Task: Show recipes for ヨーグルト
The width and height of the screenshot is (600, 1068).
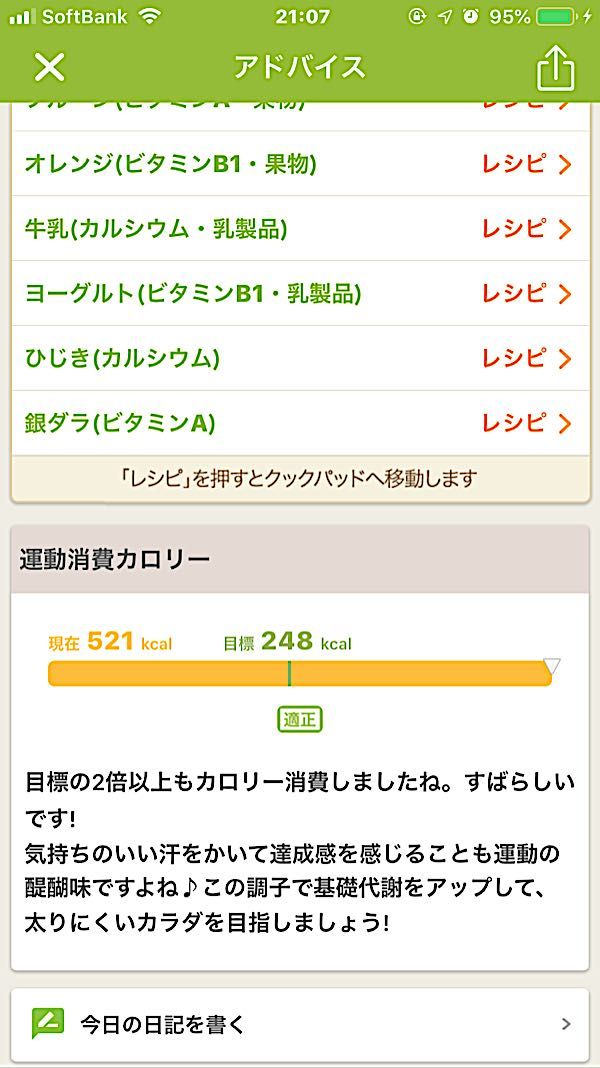Action: (x=526, y=294)
